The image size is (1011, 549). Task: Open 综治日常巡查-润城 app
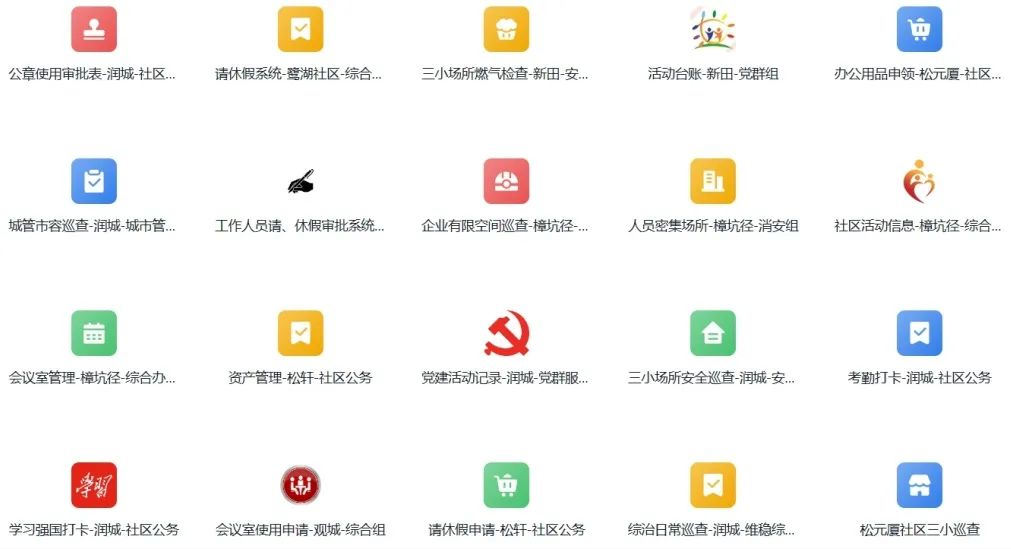(x=713, y=486)
